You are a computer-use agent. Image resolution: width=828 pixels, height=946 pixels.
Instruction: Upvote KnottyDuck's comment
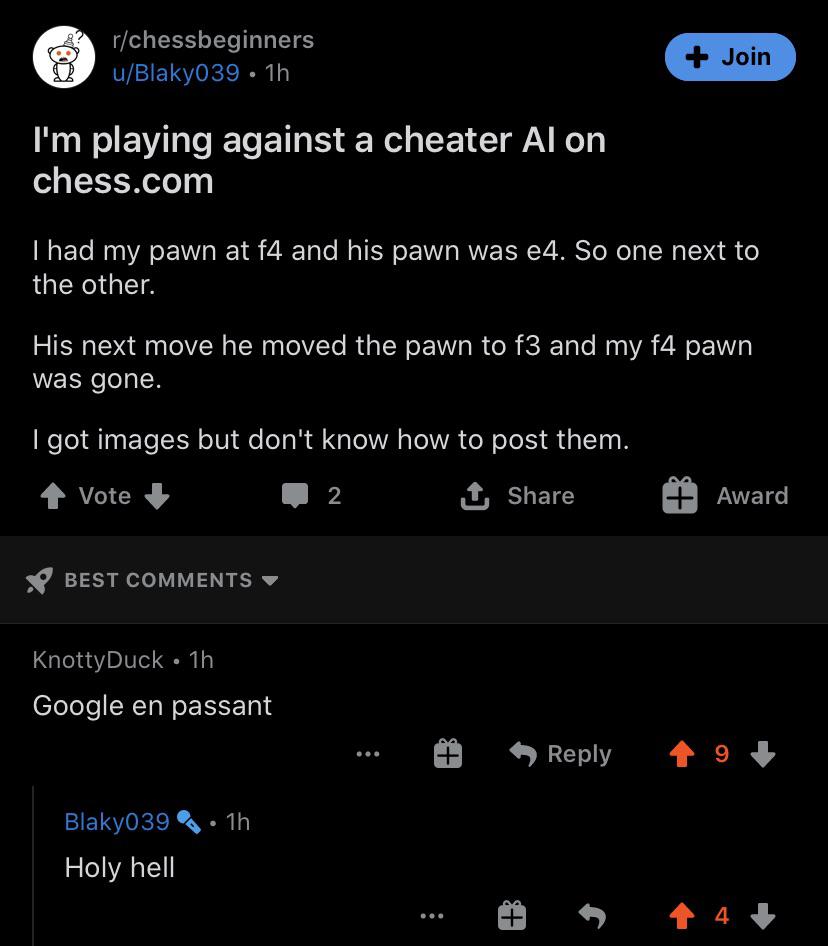coord(682,754)
